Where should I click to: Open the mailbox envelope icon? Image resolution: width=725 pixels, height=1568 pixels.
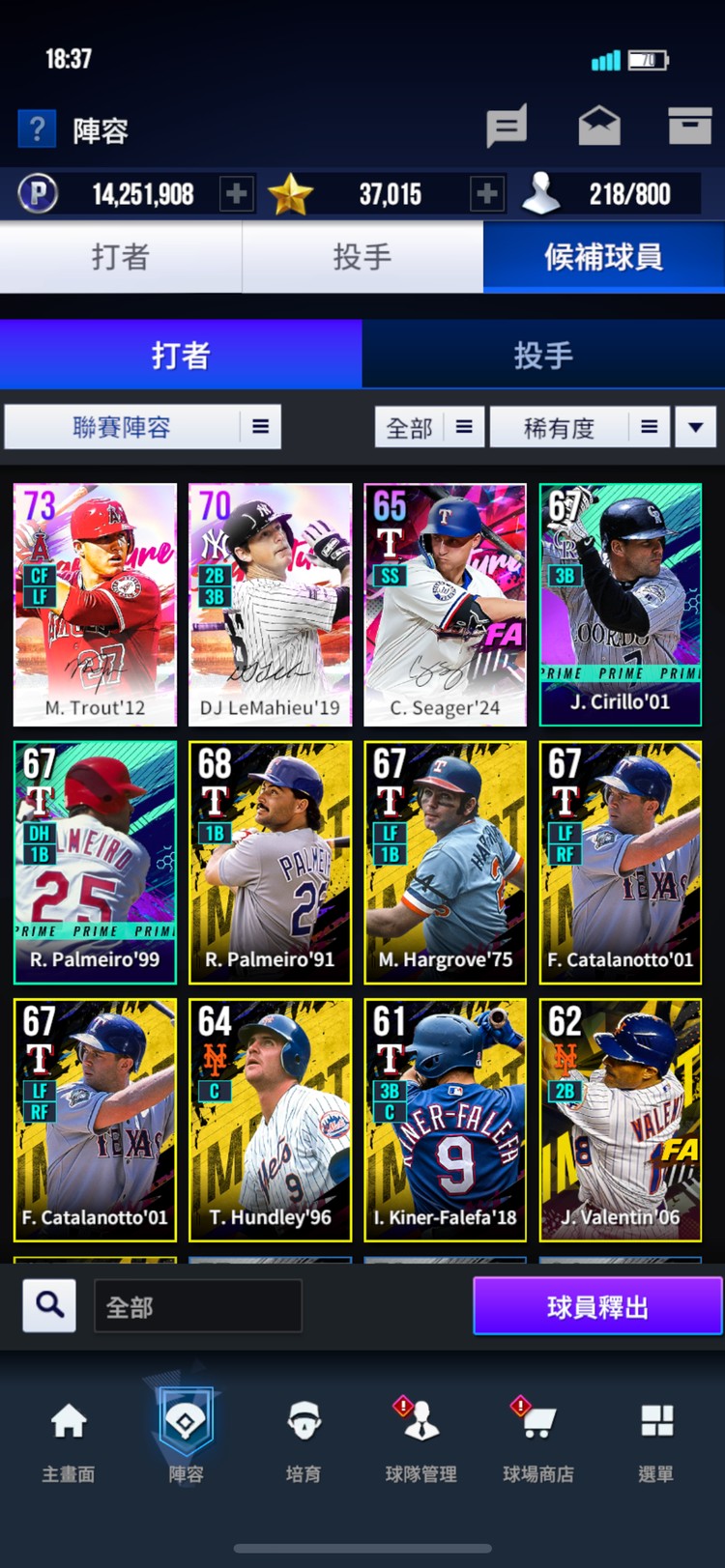599,126
